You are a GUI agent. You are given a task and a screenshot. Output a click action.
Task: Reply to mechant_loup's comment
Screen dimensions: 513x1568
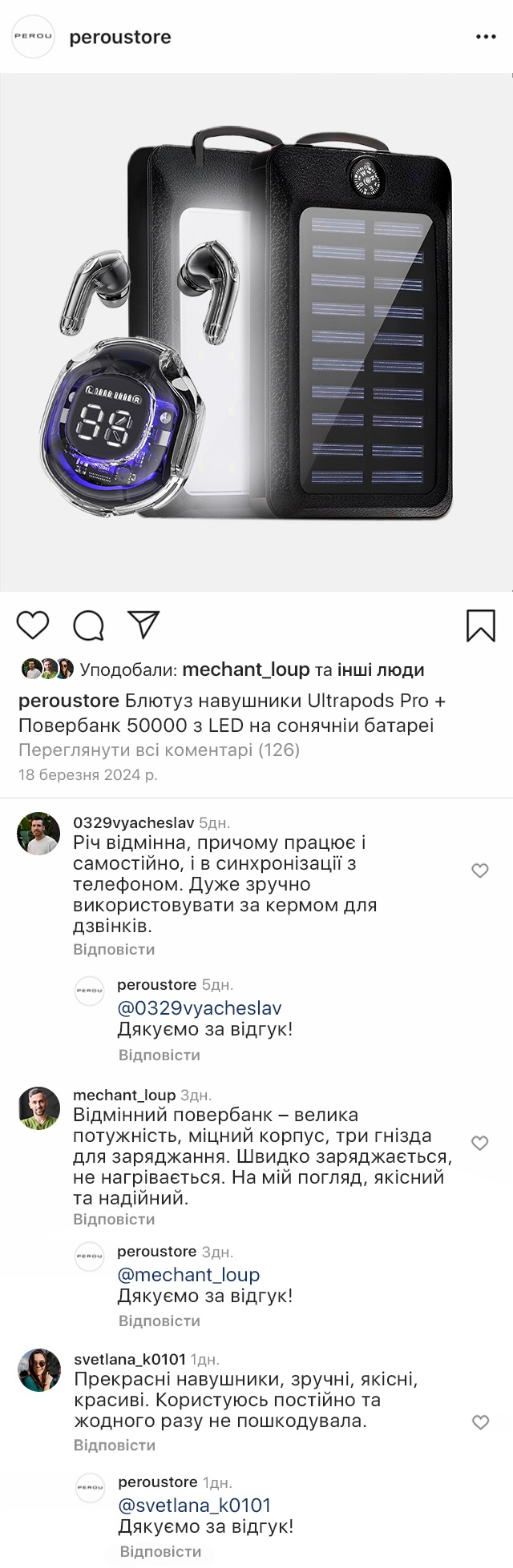pyautogui.click(x=114, y=1219)
